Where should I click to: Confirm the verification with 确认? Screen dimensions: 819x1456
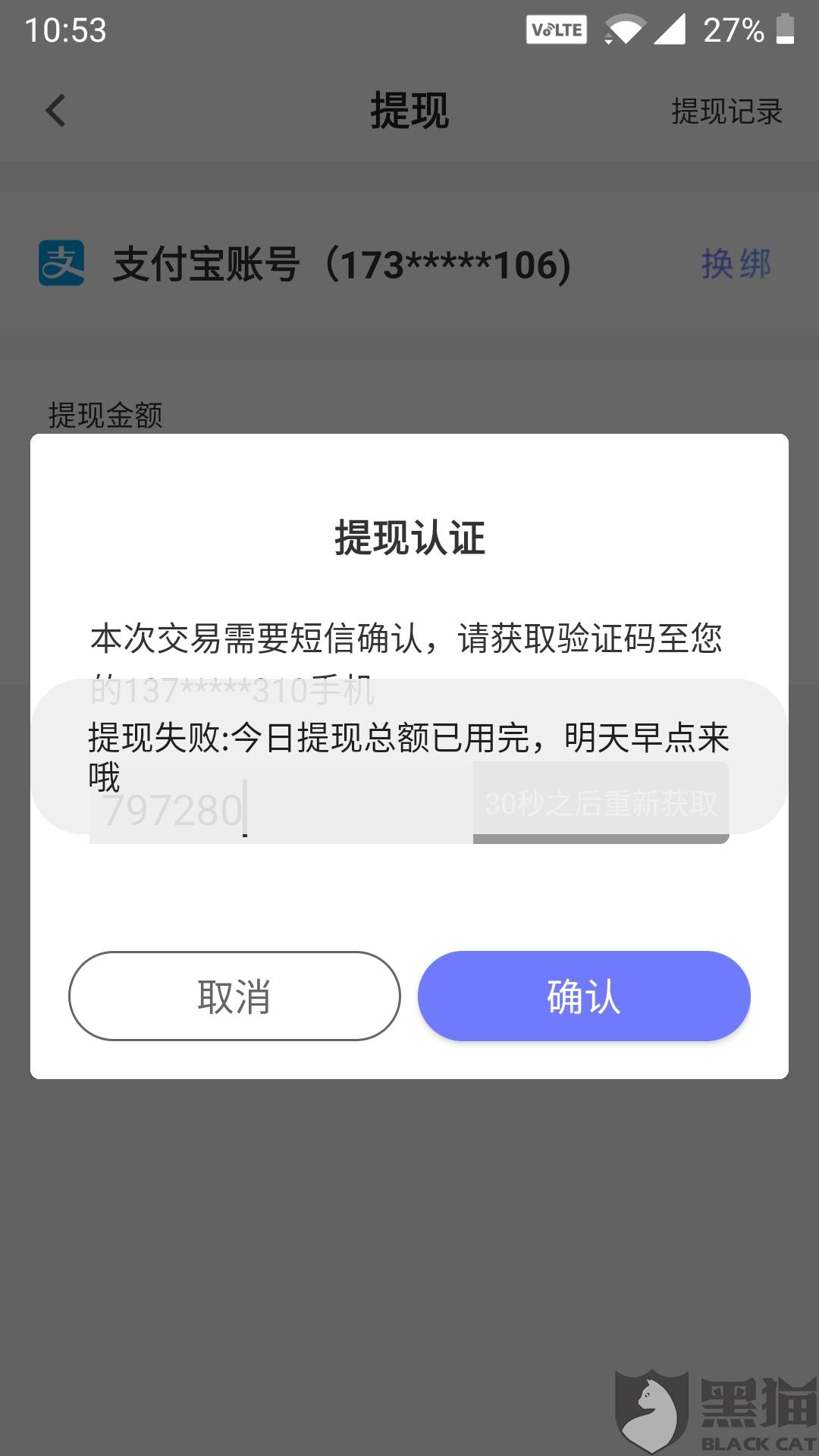[584, 996]
